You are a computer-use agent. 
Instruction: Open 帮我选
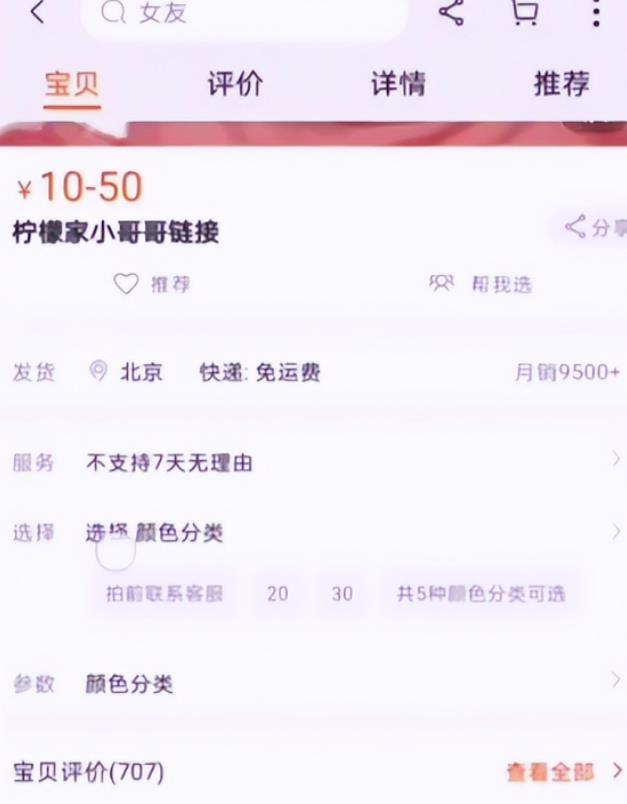pos(481,285)
